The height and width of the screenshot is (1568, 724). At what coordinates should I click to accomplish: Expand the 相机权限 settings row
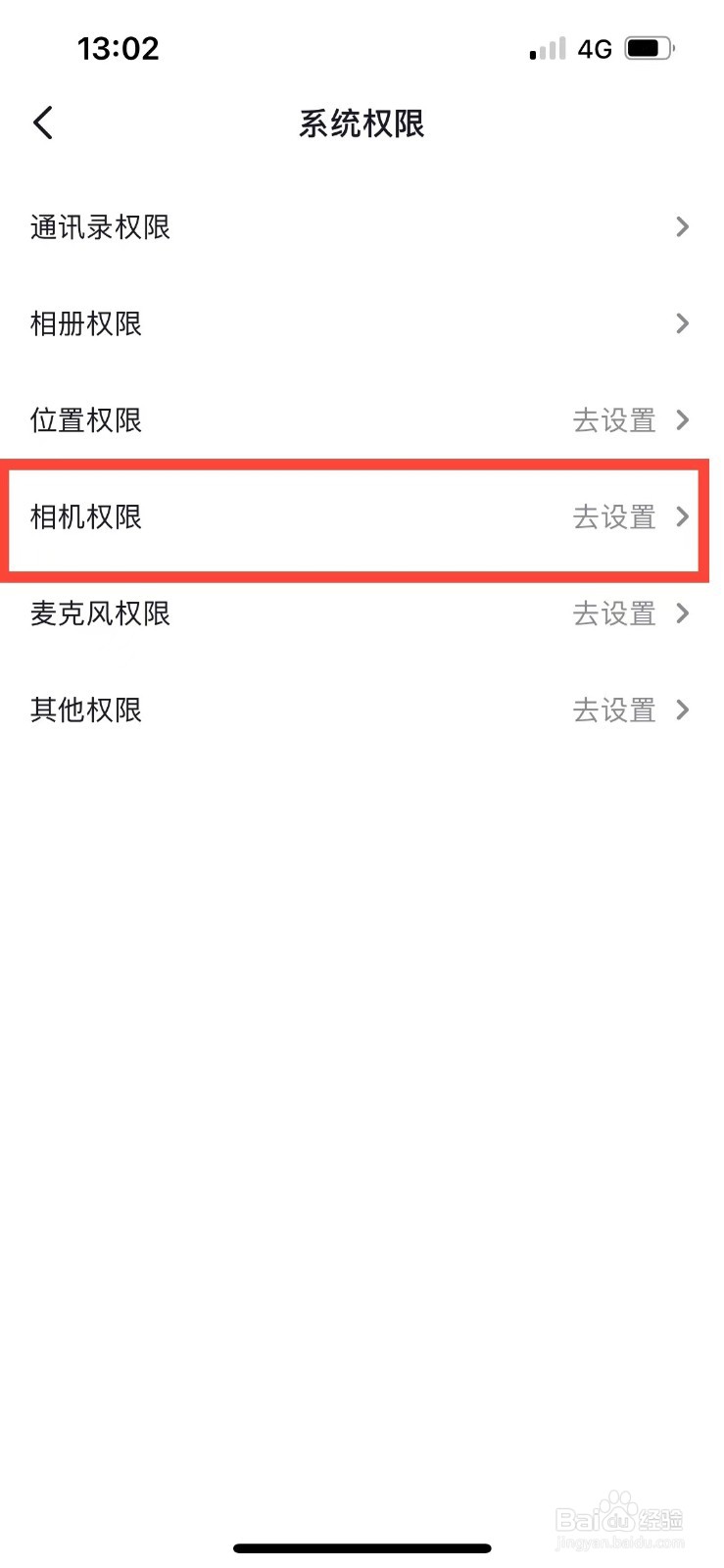(362, 517)
